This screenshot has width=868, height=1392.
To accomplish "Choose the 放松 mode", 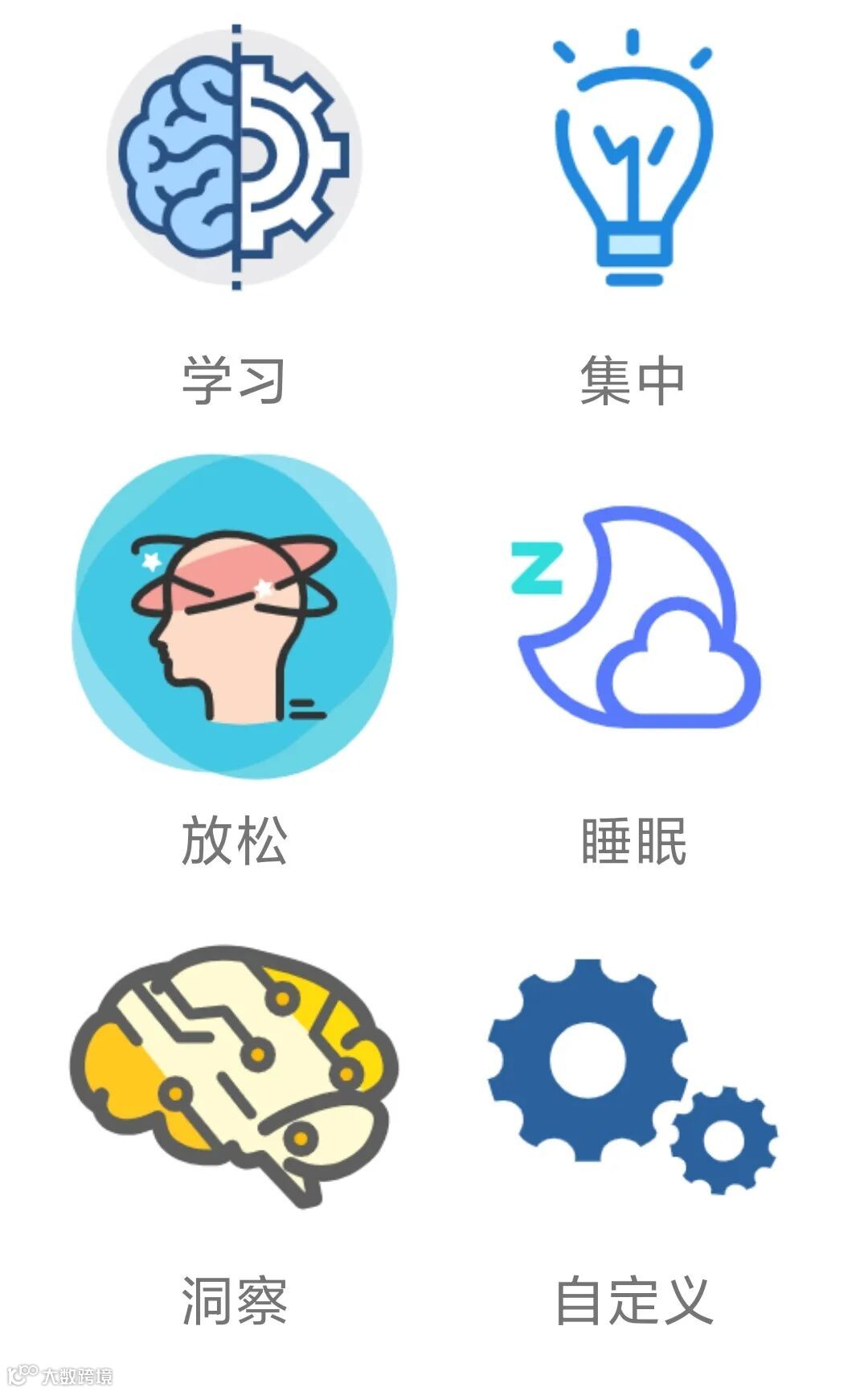I will click(234, 616).
